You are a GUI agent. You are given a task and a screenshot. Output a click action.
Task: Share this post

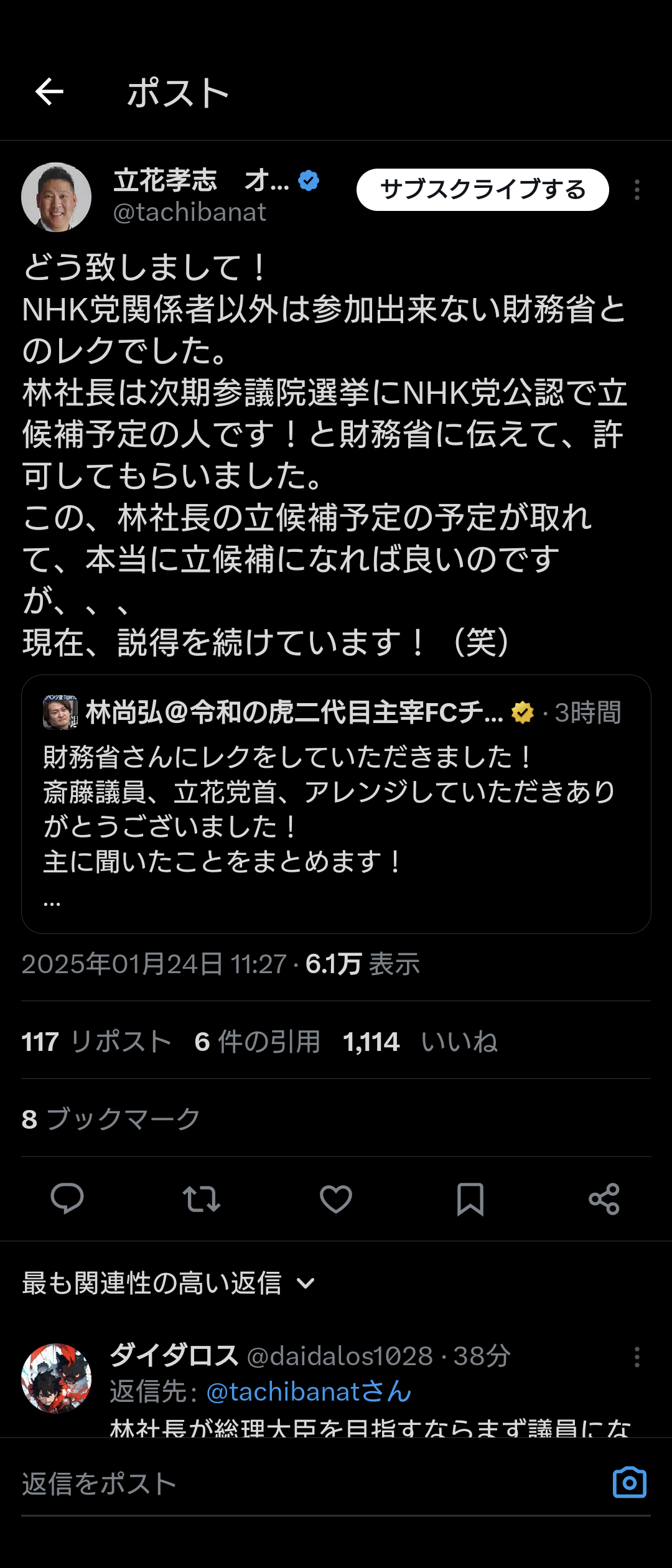pos(604,1198)
